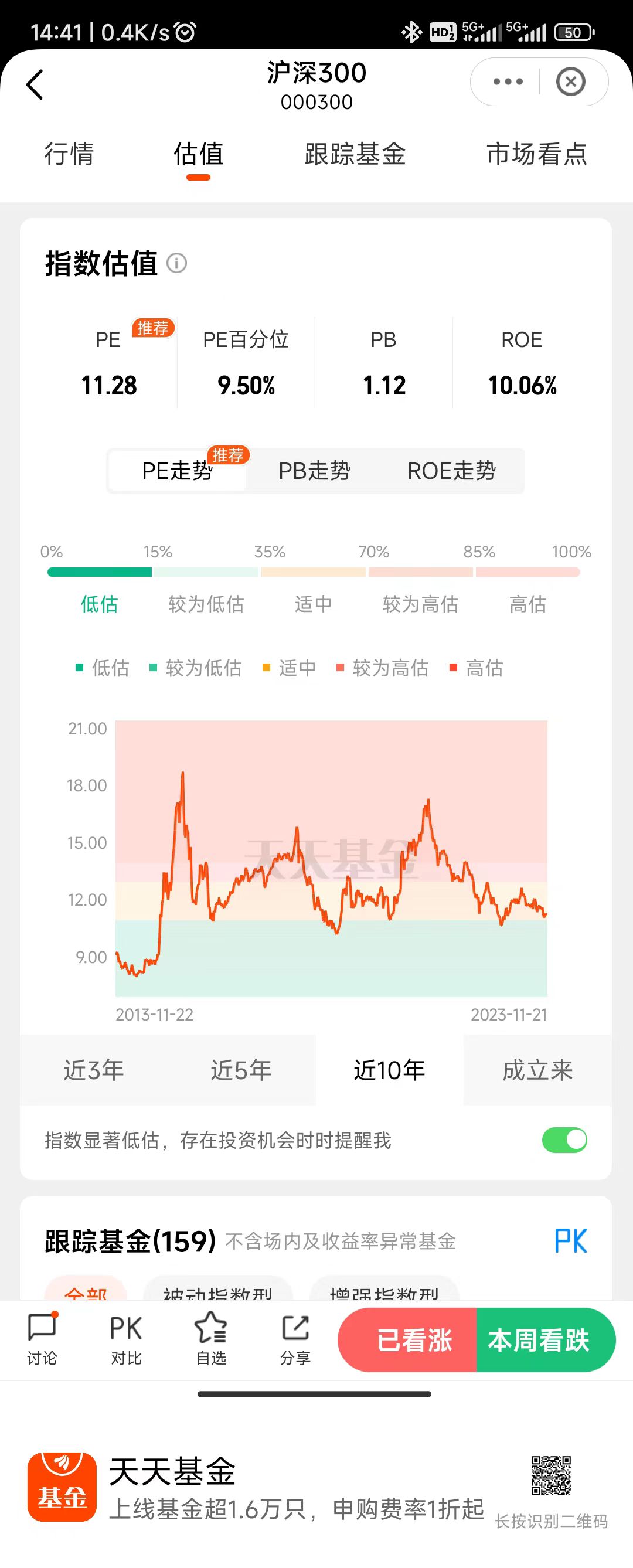Tap the back arrow to return
Image resolution: width=633 pixels, height=1568 pixels.
point(35,85)
